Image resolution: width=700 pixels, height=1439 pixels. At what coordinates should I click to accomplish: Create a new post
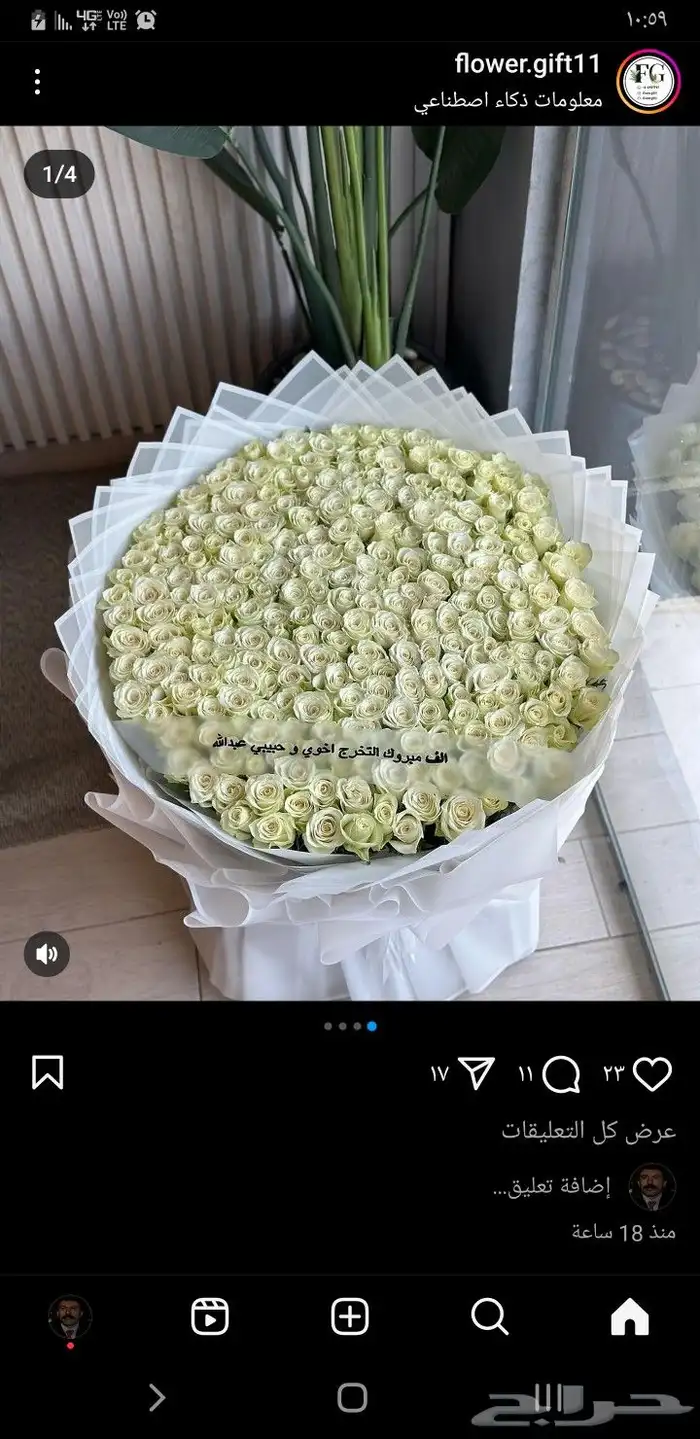[x=350, y=1318]
